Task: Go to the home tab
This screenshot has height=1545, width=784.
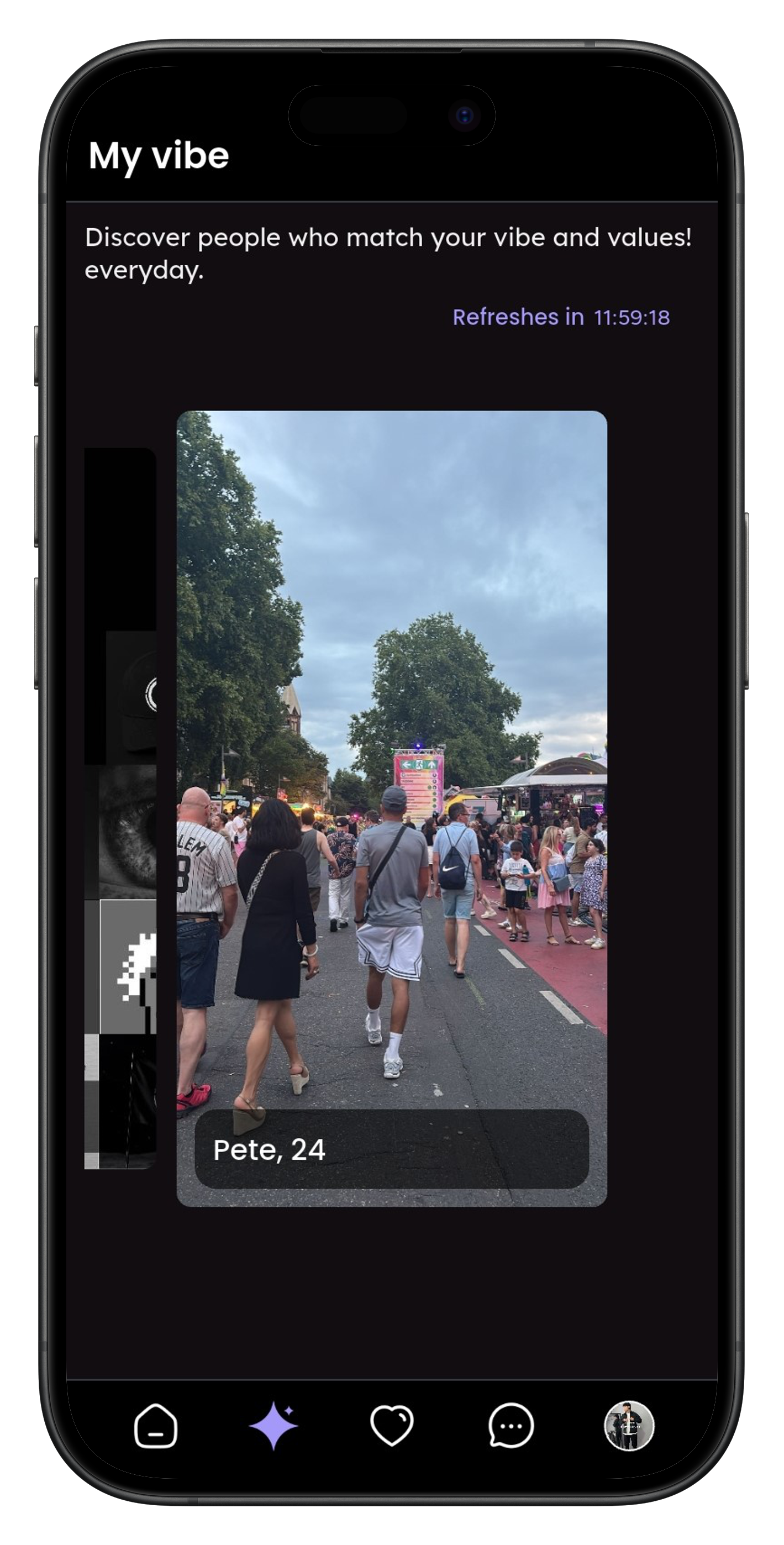Action: coord(155,1426)
